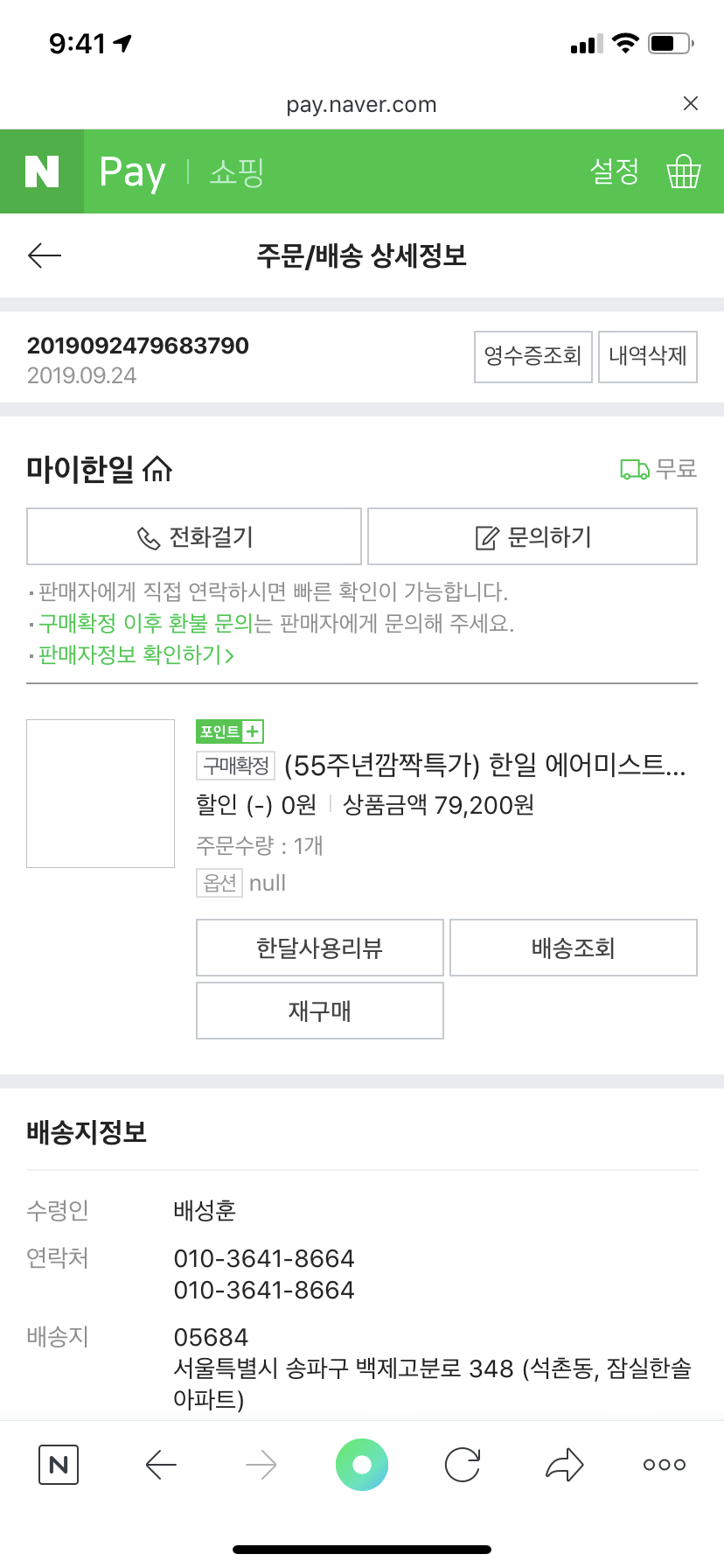Go back from 주문/배송 상세정보
The height and width of the screenshot is (1568, 724).
pyautogui.click(x=45, y=255)
